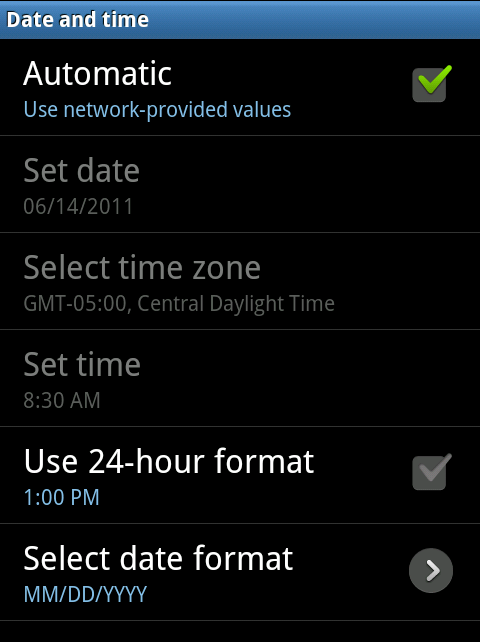This screenshot has height=642, width=480.
Task: Open the Set time row
Action: (240, 378)
